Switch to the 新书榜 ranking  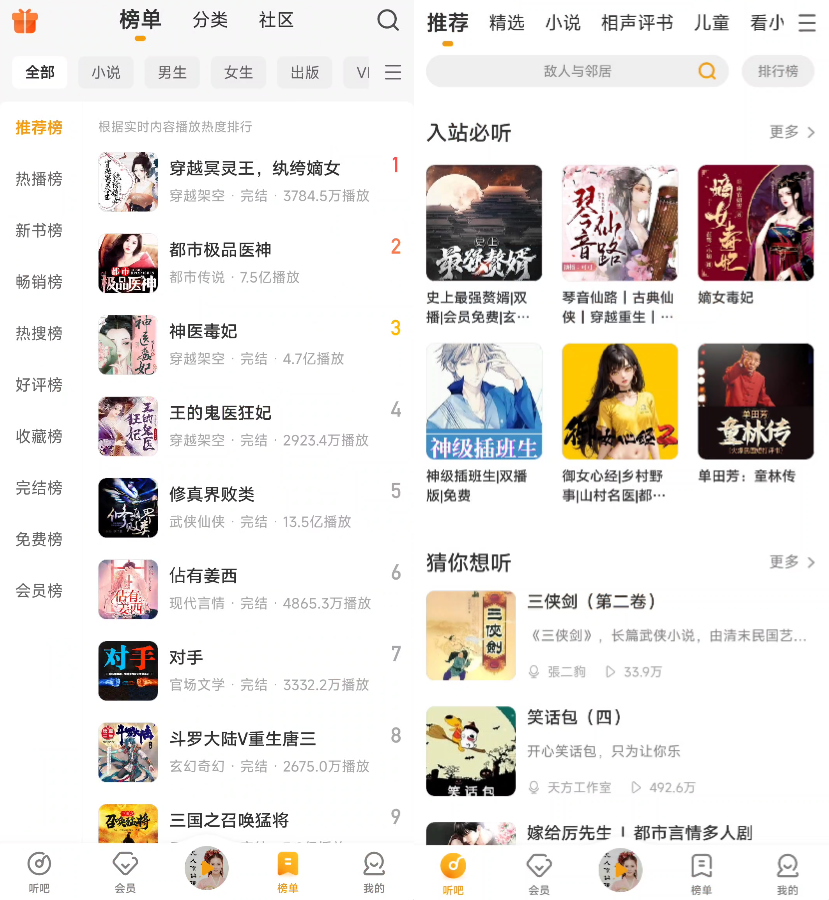click(x=39, y=230)
